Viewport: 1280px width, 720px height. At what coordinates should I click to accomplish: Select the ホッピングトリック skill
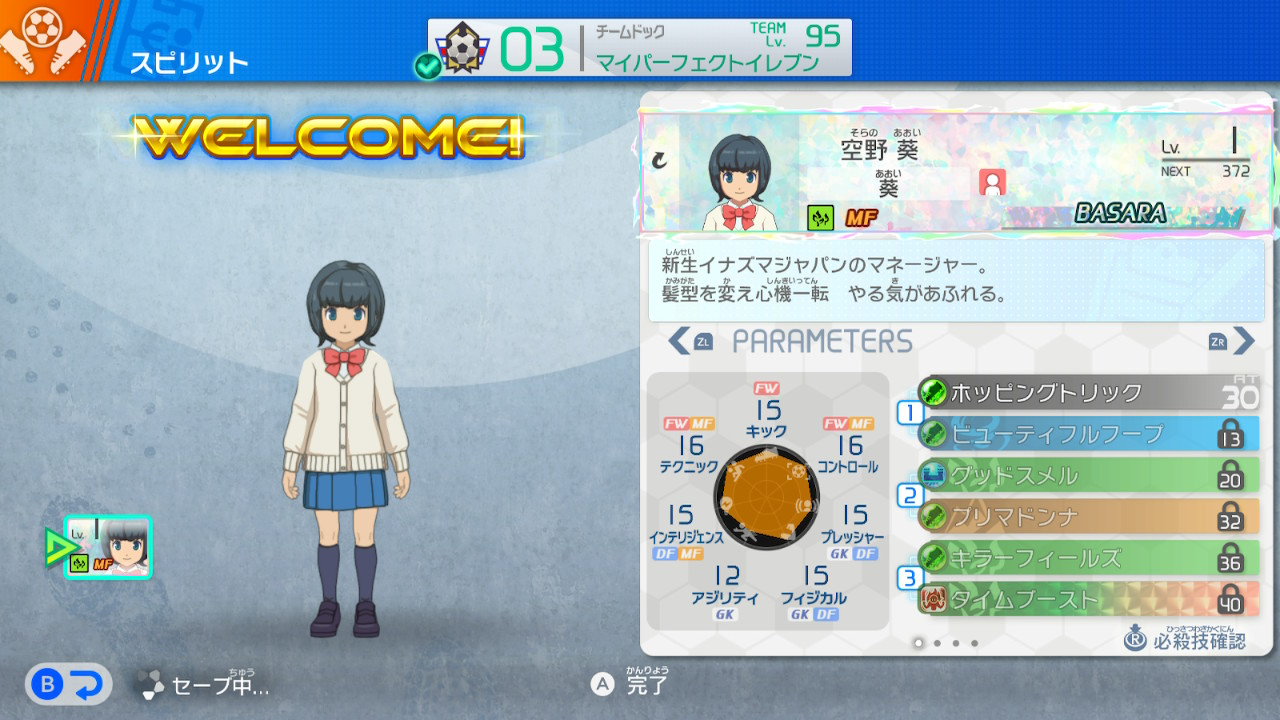(x=1085, y=392)
